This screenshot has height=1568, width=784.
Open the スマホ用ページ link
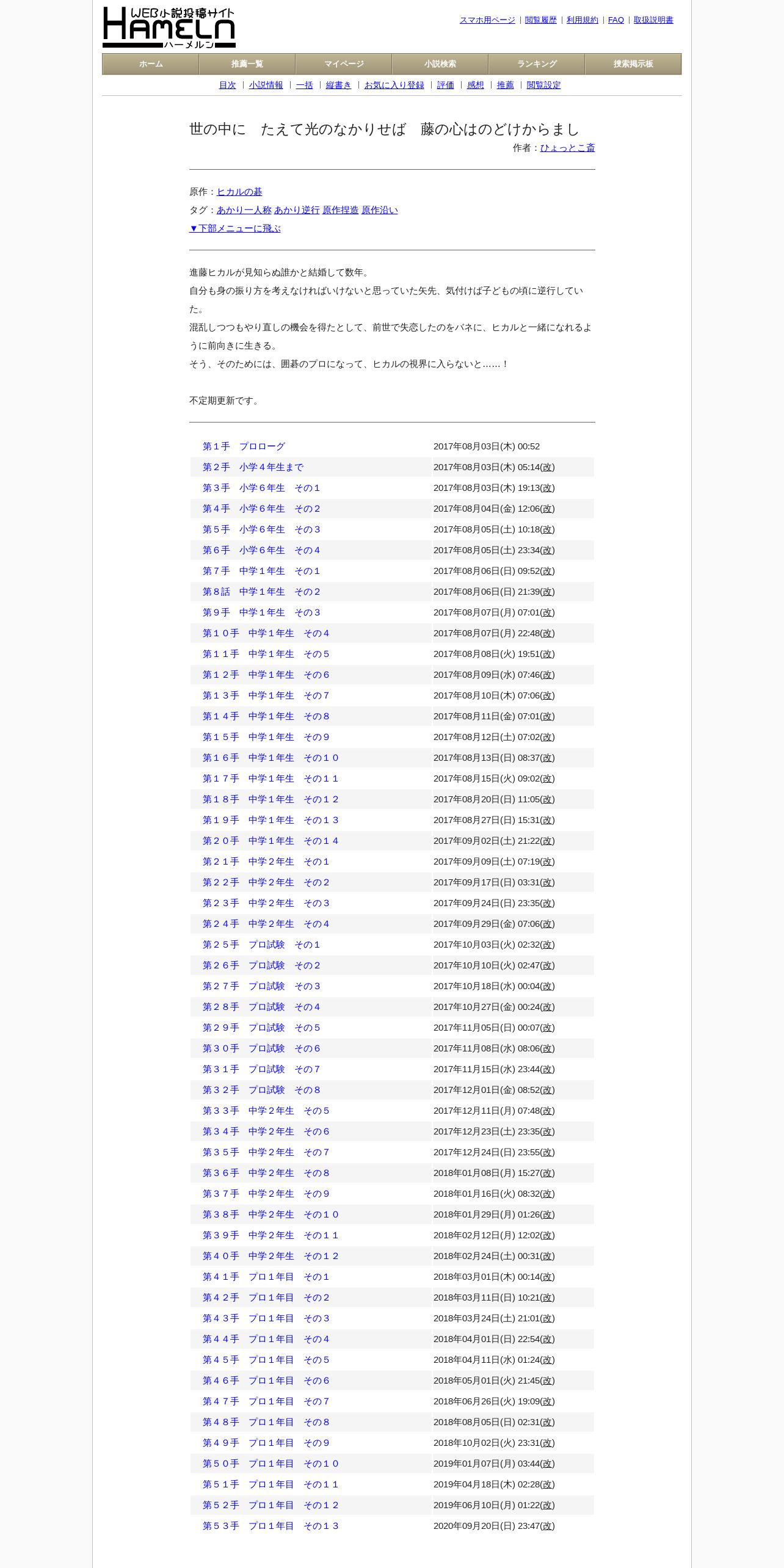[487, 20]
